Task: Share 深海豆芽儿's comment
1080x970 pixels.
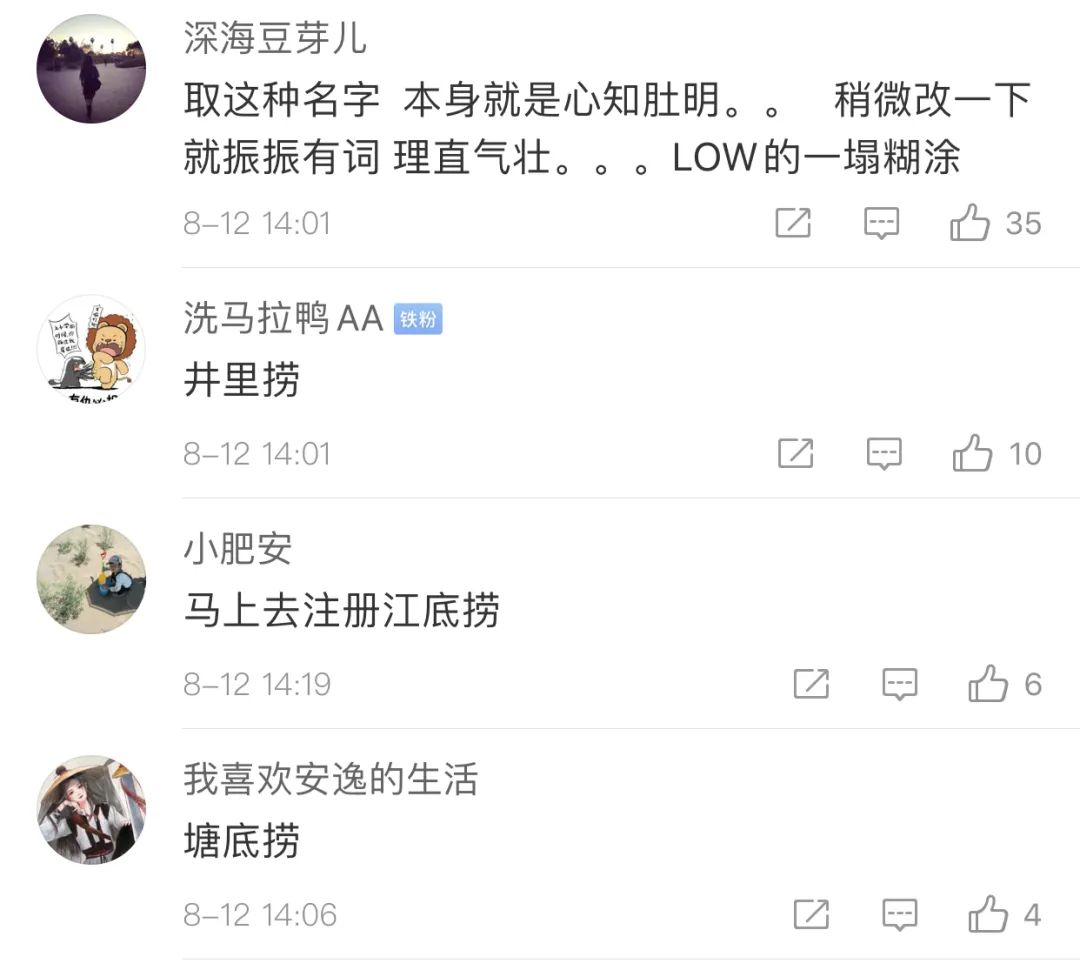Action: [x=793, y=223]
